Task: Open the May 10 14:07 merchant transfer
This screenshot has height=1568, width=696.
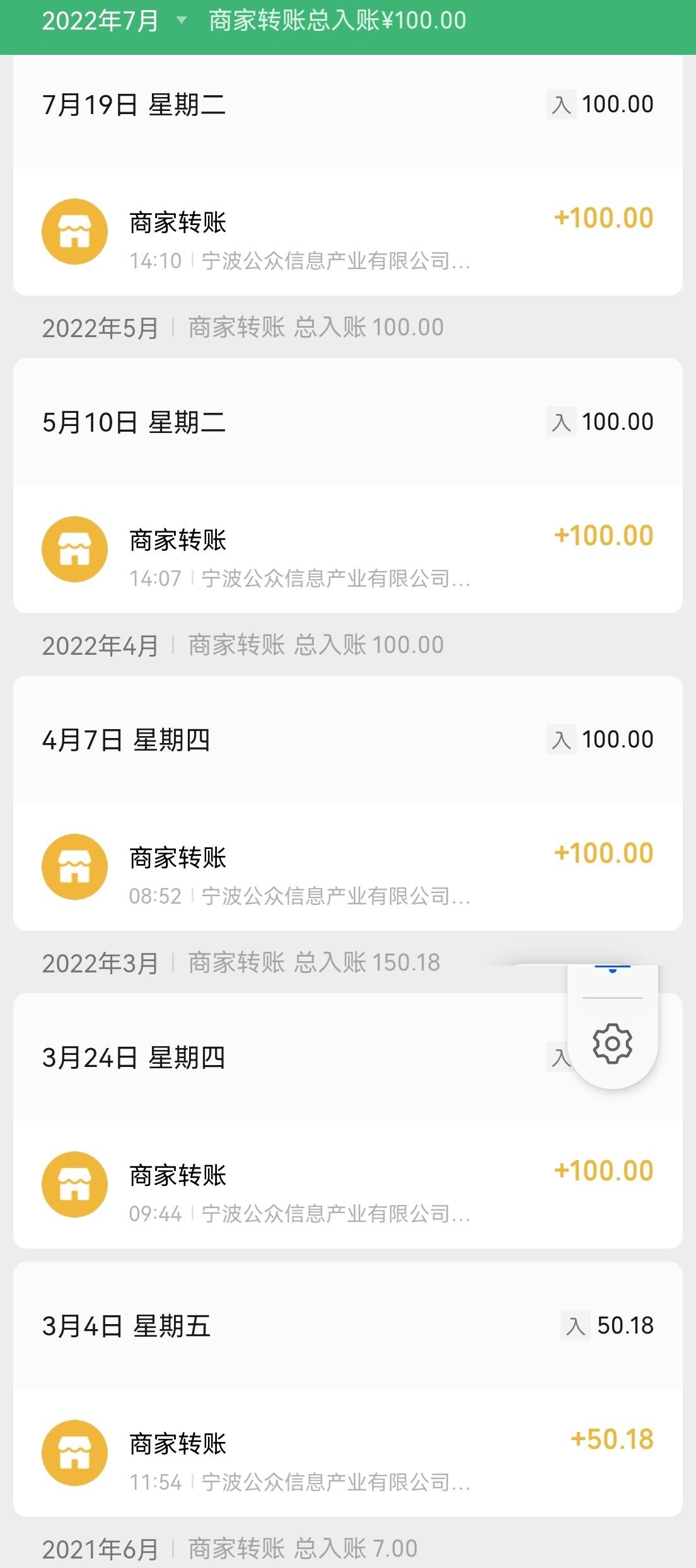Action: pos(348,549)
